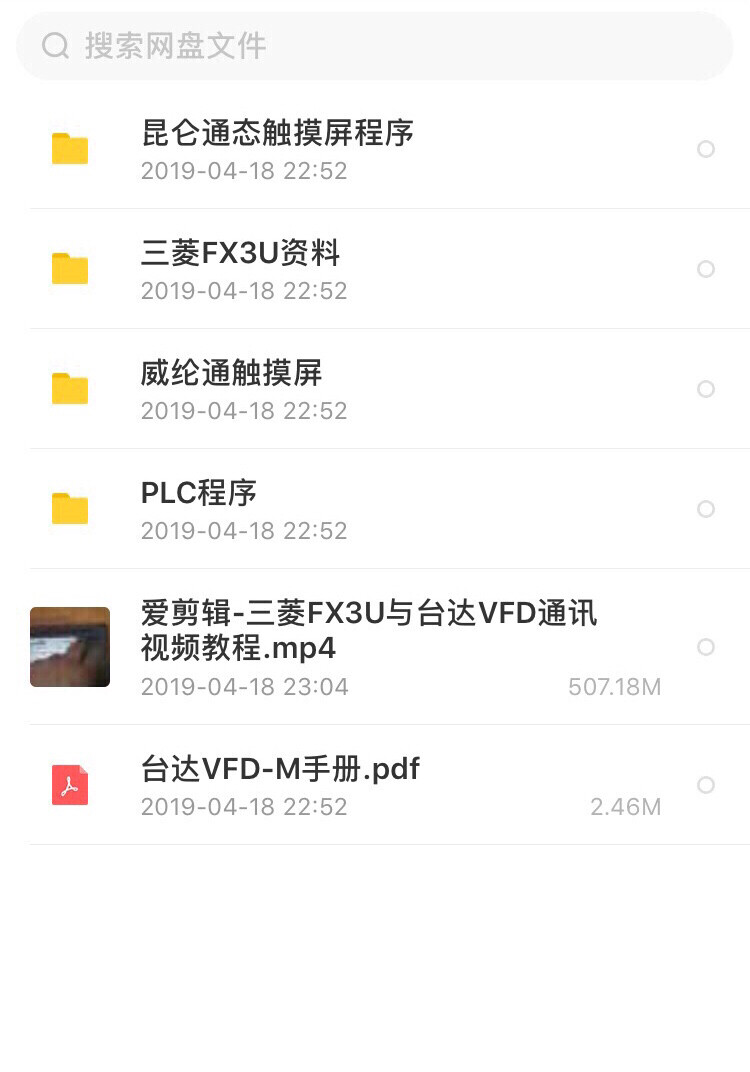Play the 三菱FX3U与台达VFD通讯 video file

[368, 630]
